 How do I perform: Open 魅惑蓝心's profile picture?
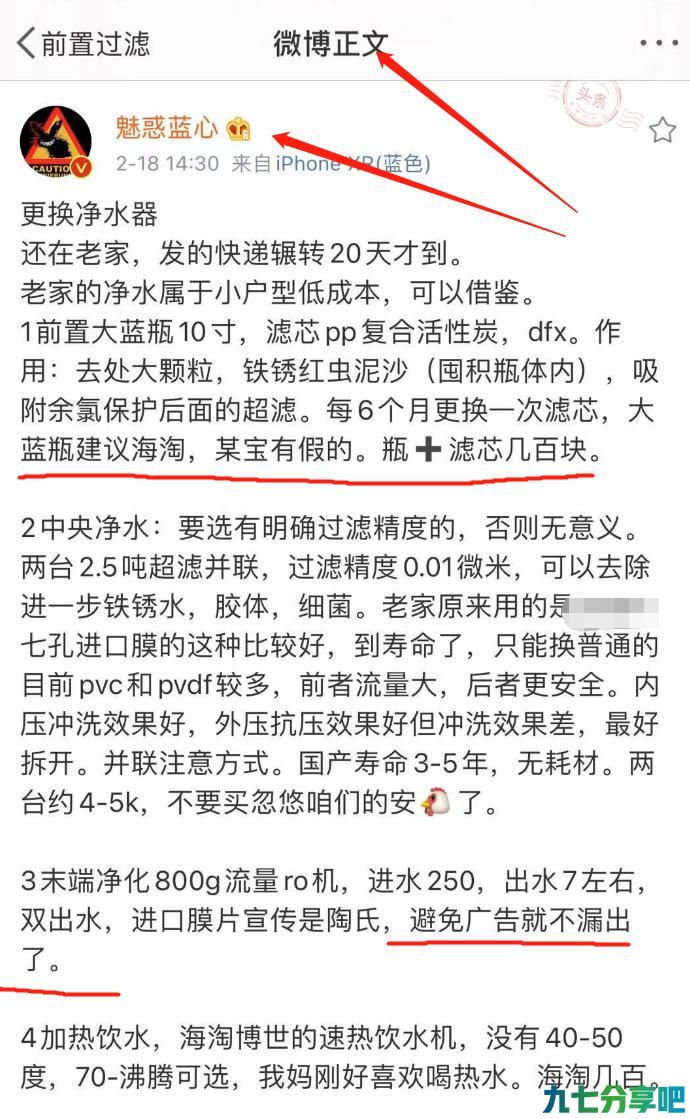point(56,142)
